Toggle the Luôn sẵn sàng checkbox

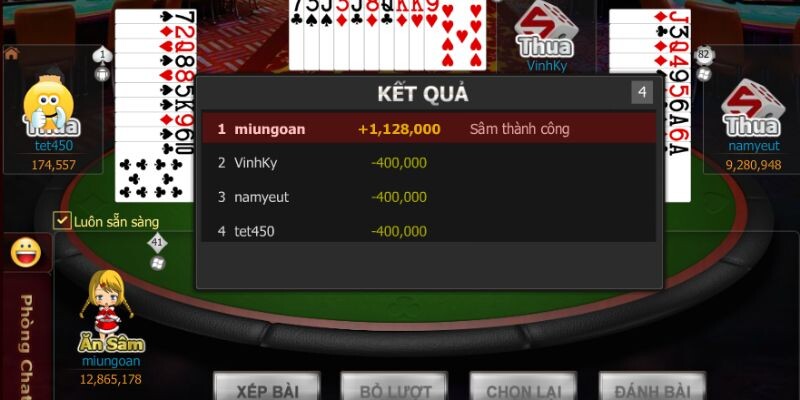point(62,221)
